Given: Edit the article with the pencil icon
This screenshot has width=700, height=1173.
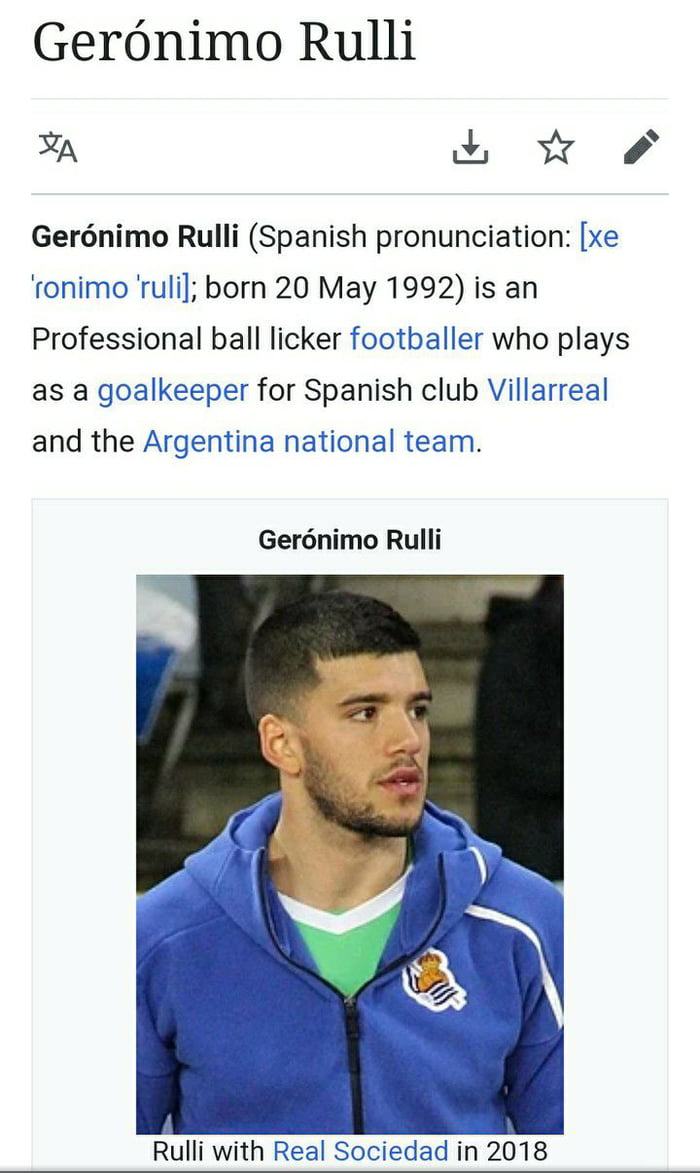Looking at the screenshot, I should 641,147.
